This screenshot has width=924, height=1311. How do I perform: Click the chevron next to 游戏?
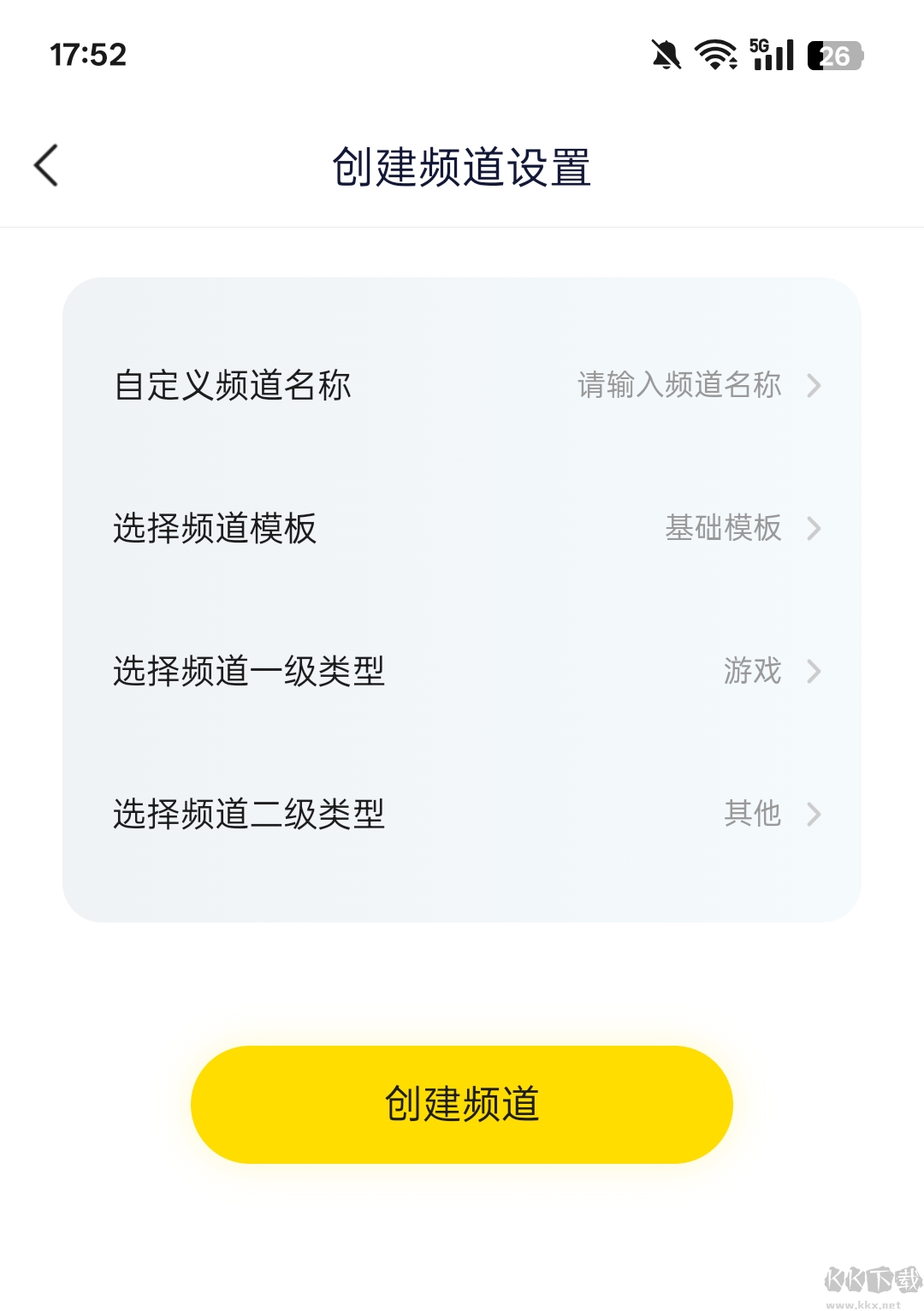(814, 673)
